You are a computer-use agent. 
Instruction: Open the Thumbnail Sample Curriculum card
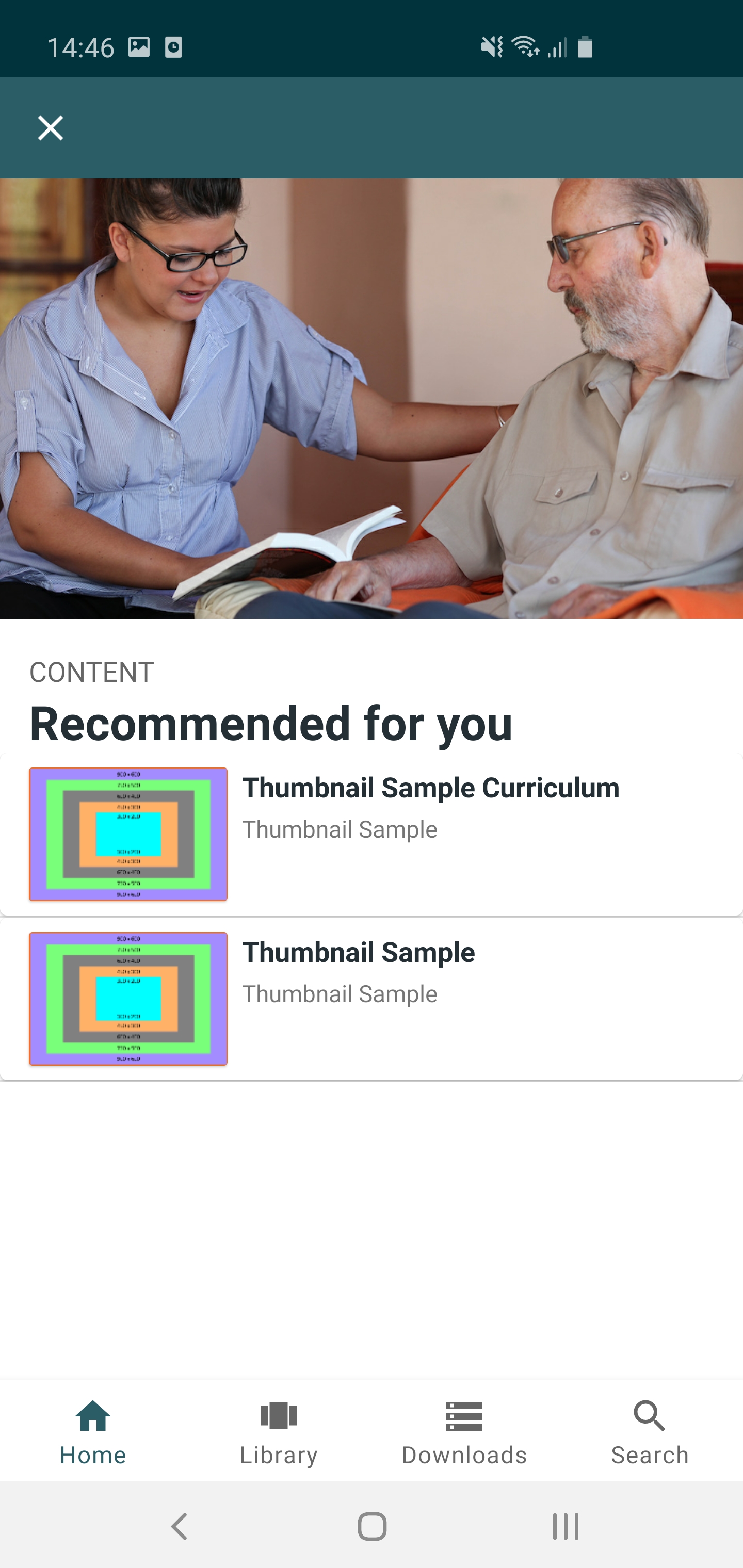372,834
